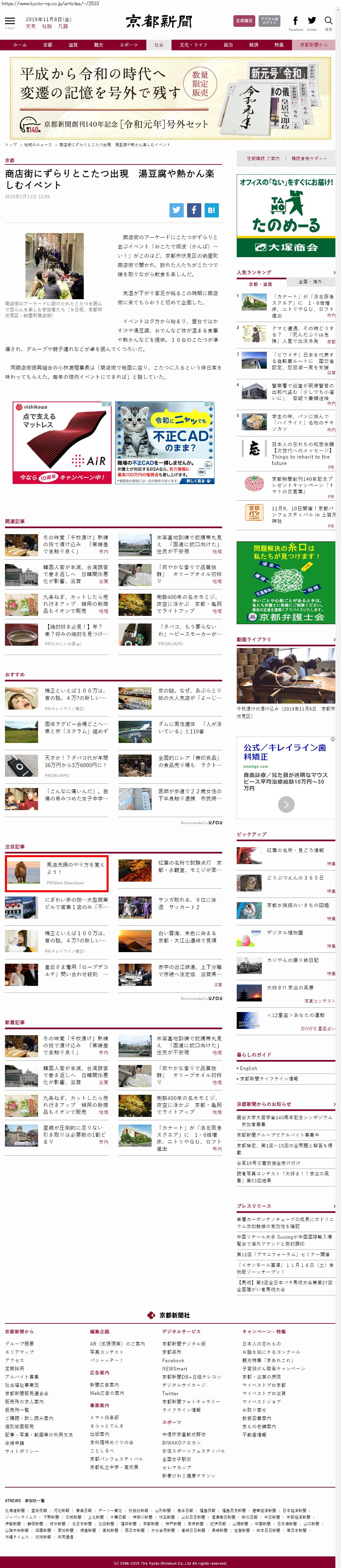This screenshot has height=1568, width=341.
Task: Share article via Facebook button
Action: point(194,210)
